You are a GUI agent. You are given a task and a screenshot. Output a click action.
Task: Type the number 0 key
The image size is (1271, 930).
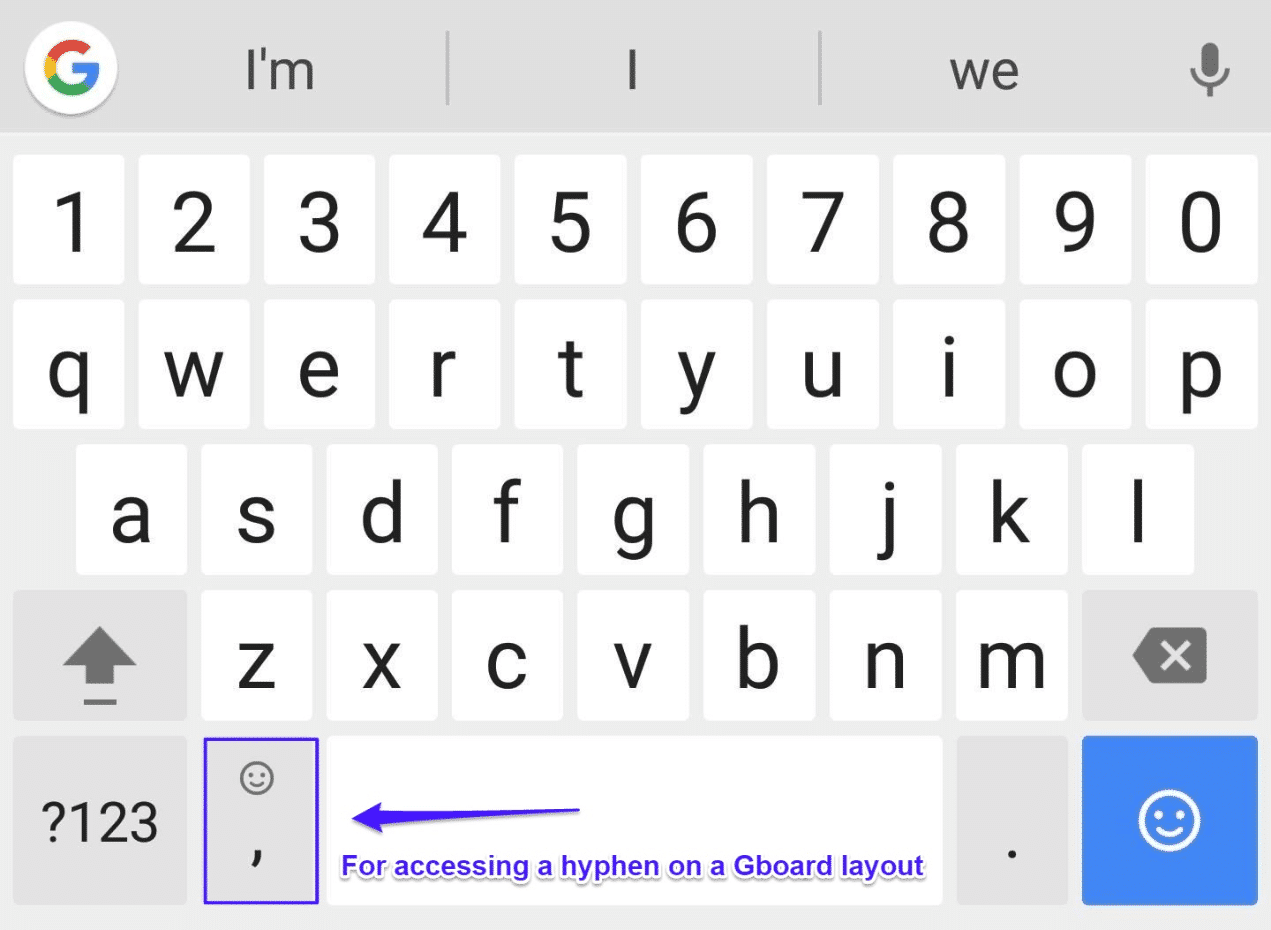pos(1200,220)
